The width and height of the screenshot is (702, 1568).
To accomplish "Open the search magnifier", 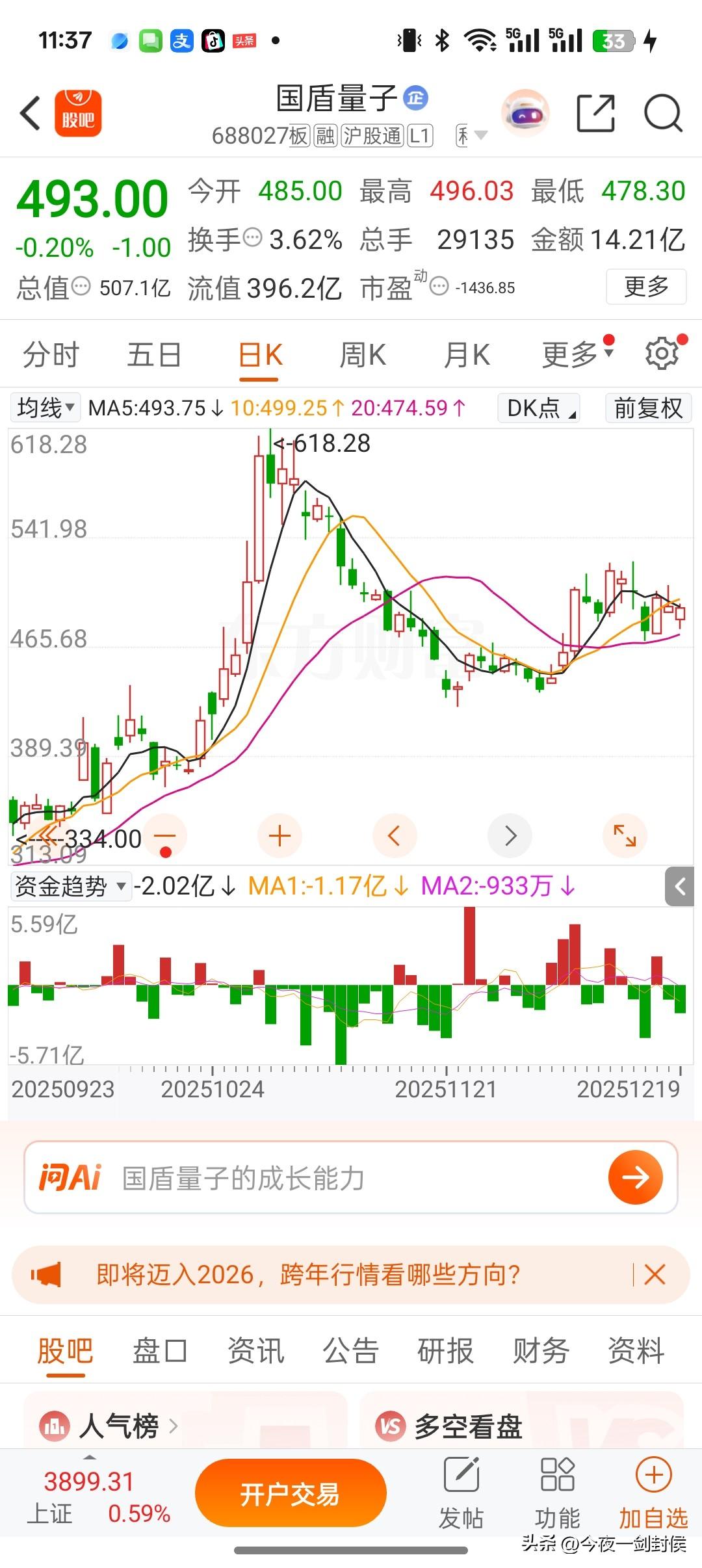I will [662, 113].
